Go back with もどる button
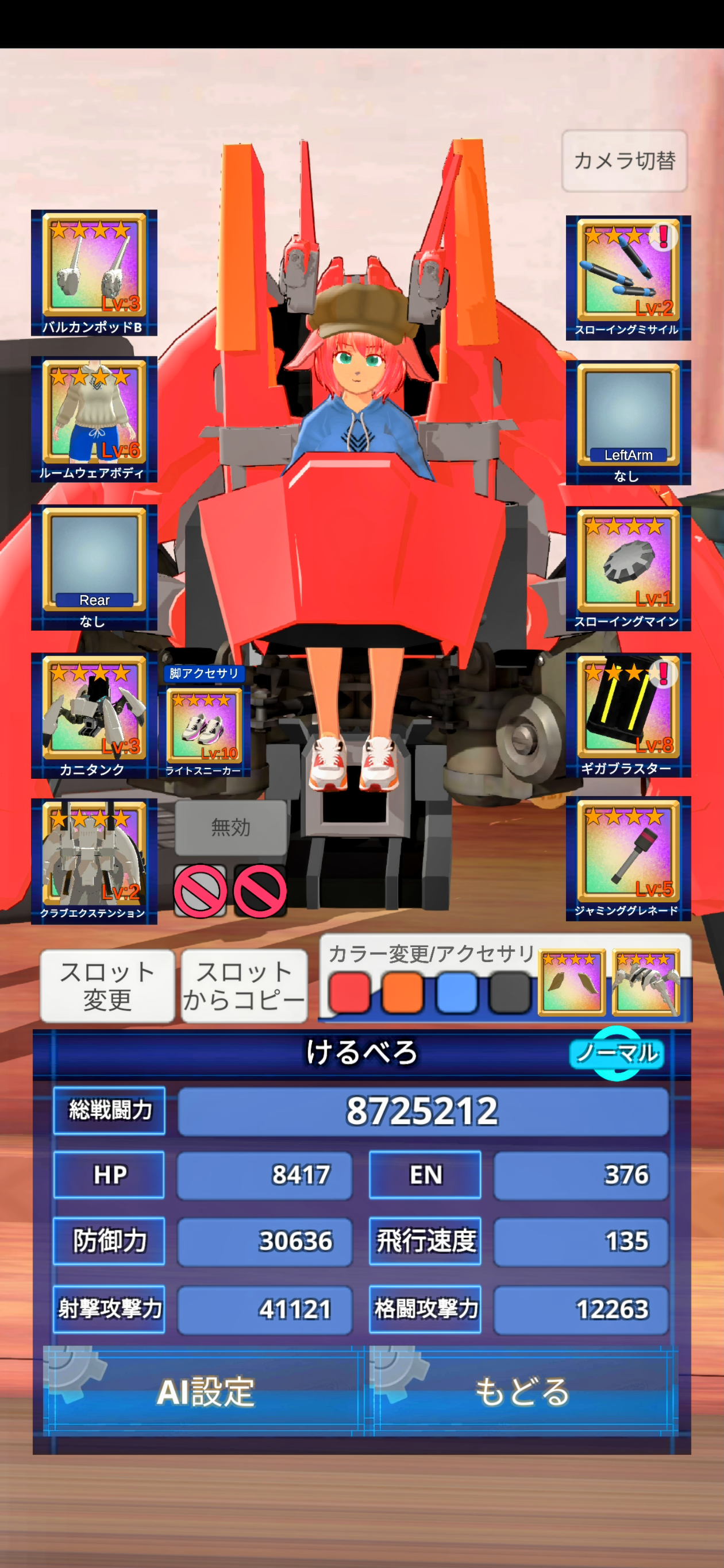 522,1392
